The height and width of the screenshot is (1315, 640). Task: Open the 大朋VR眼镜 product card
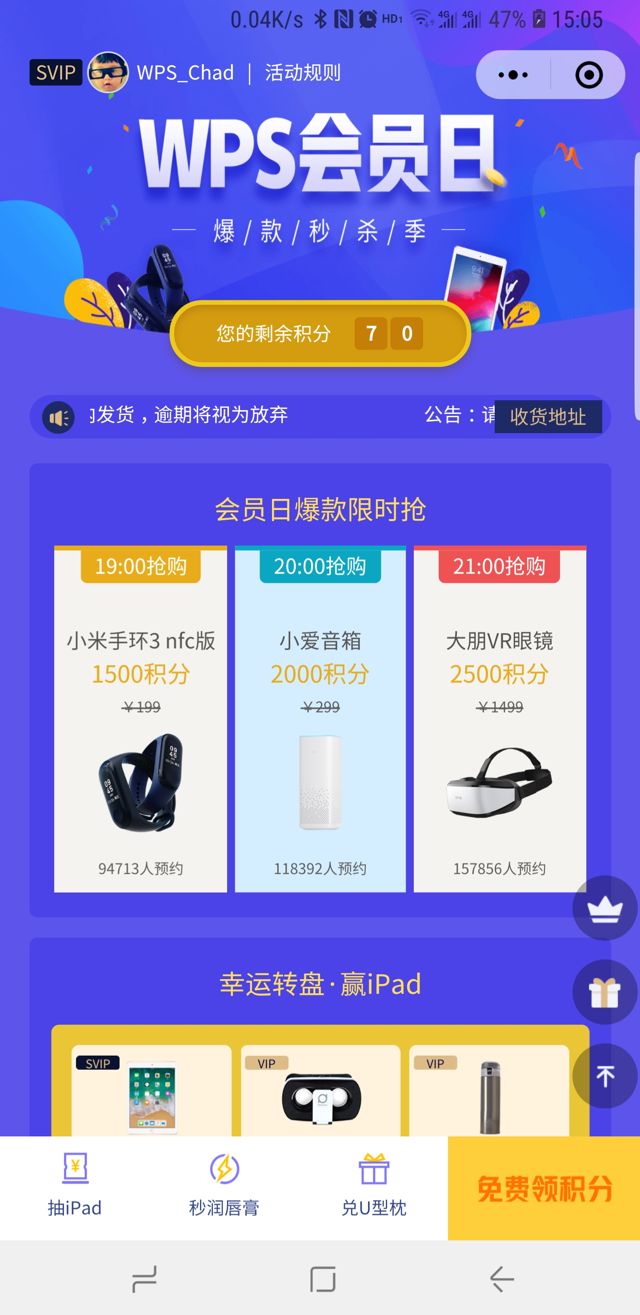point(499,720)
